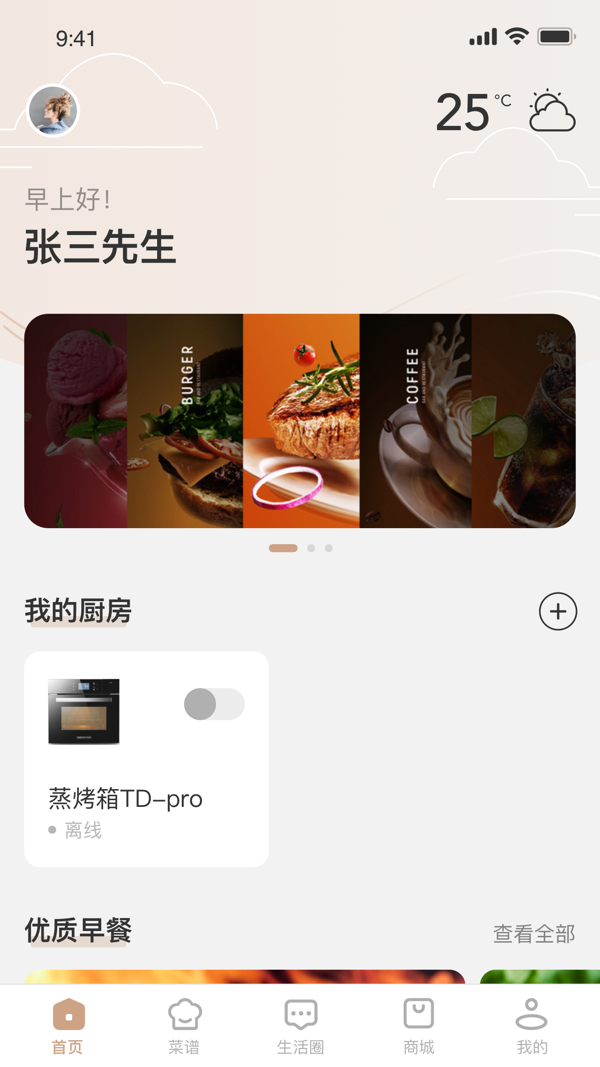Open the 生活圈 tab

(301, 1026)
